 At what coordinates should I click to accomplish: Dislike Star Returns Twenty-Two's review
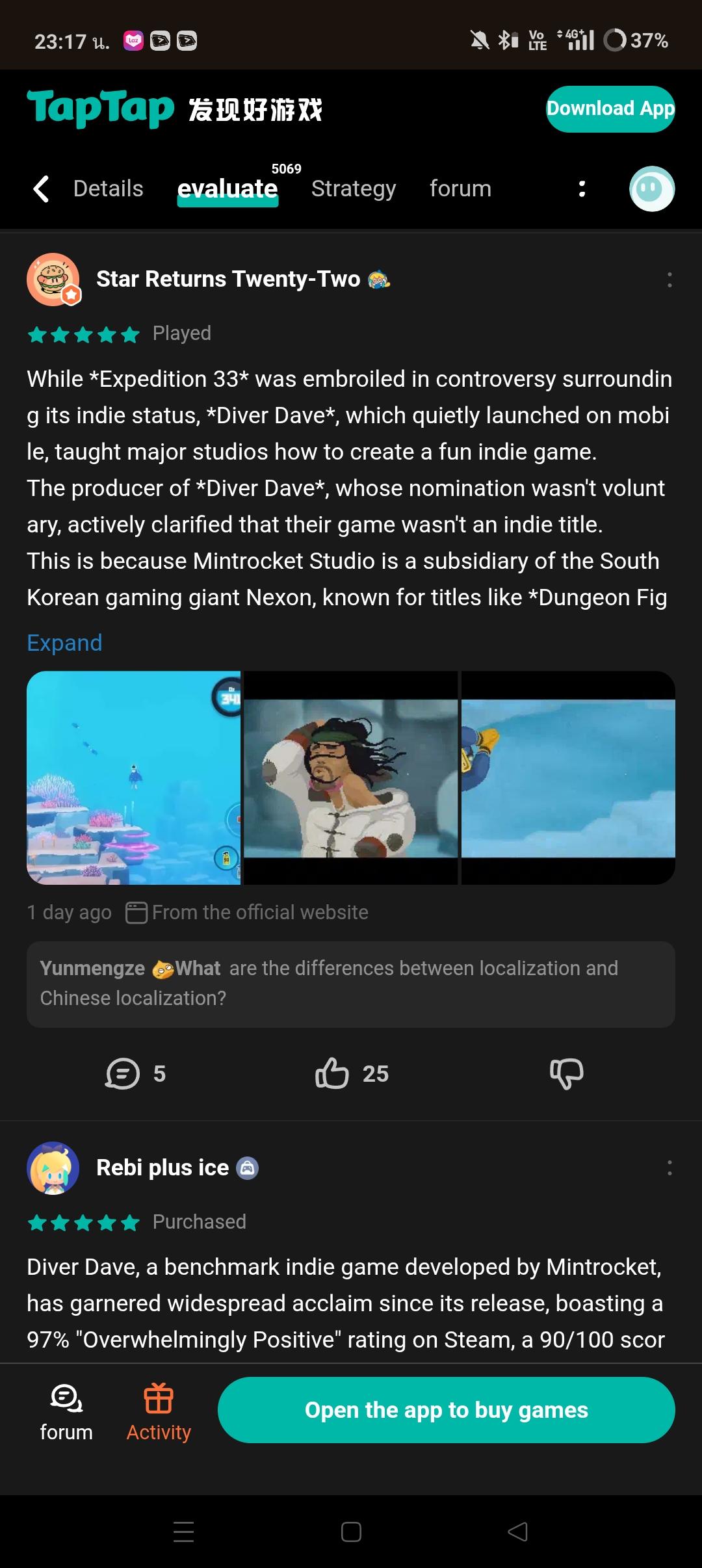pos(566,1073)
